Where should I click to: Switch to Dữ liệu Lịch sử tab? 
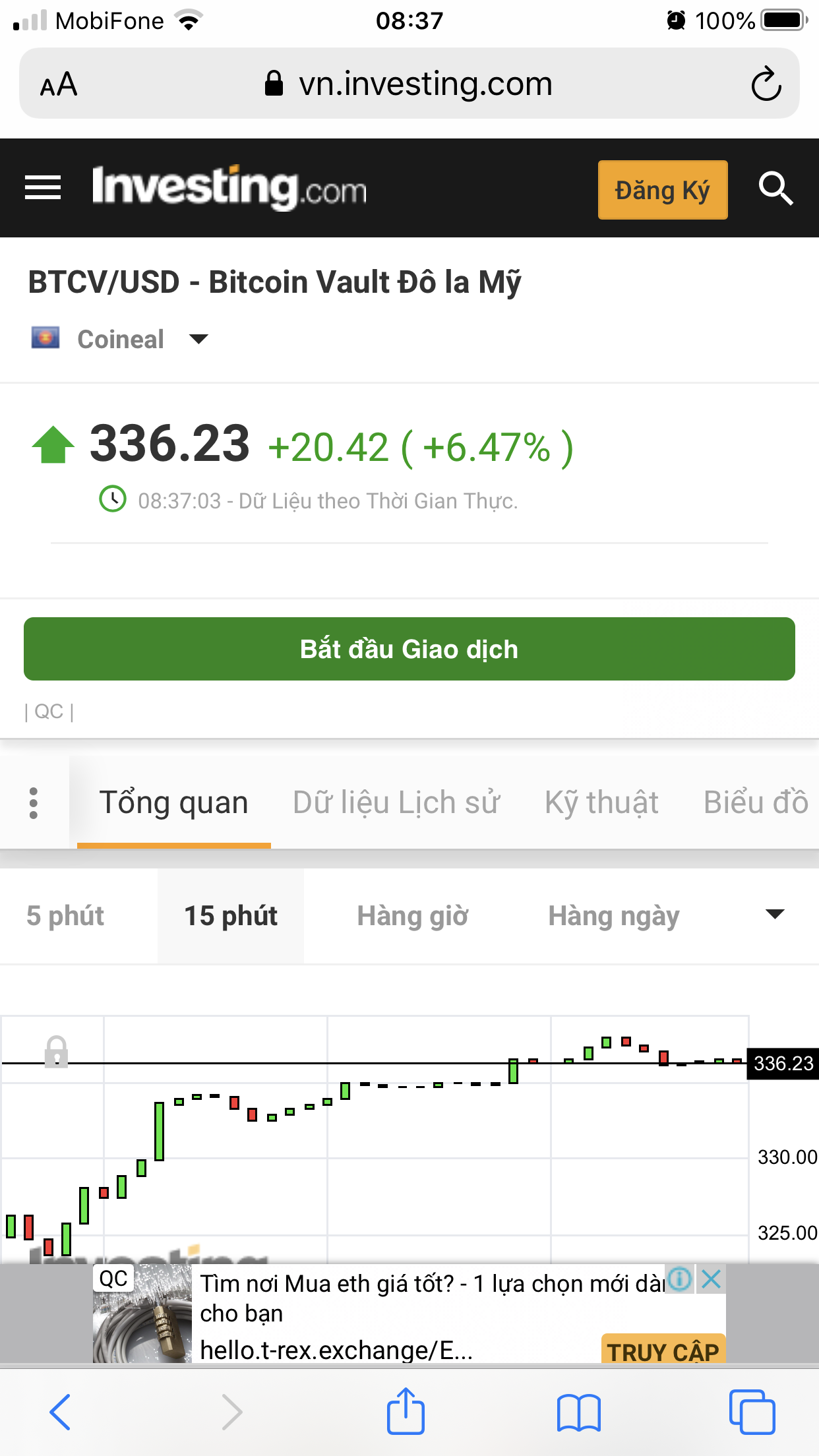396,803
